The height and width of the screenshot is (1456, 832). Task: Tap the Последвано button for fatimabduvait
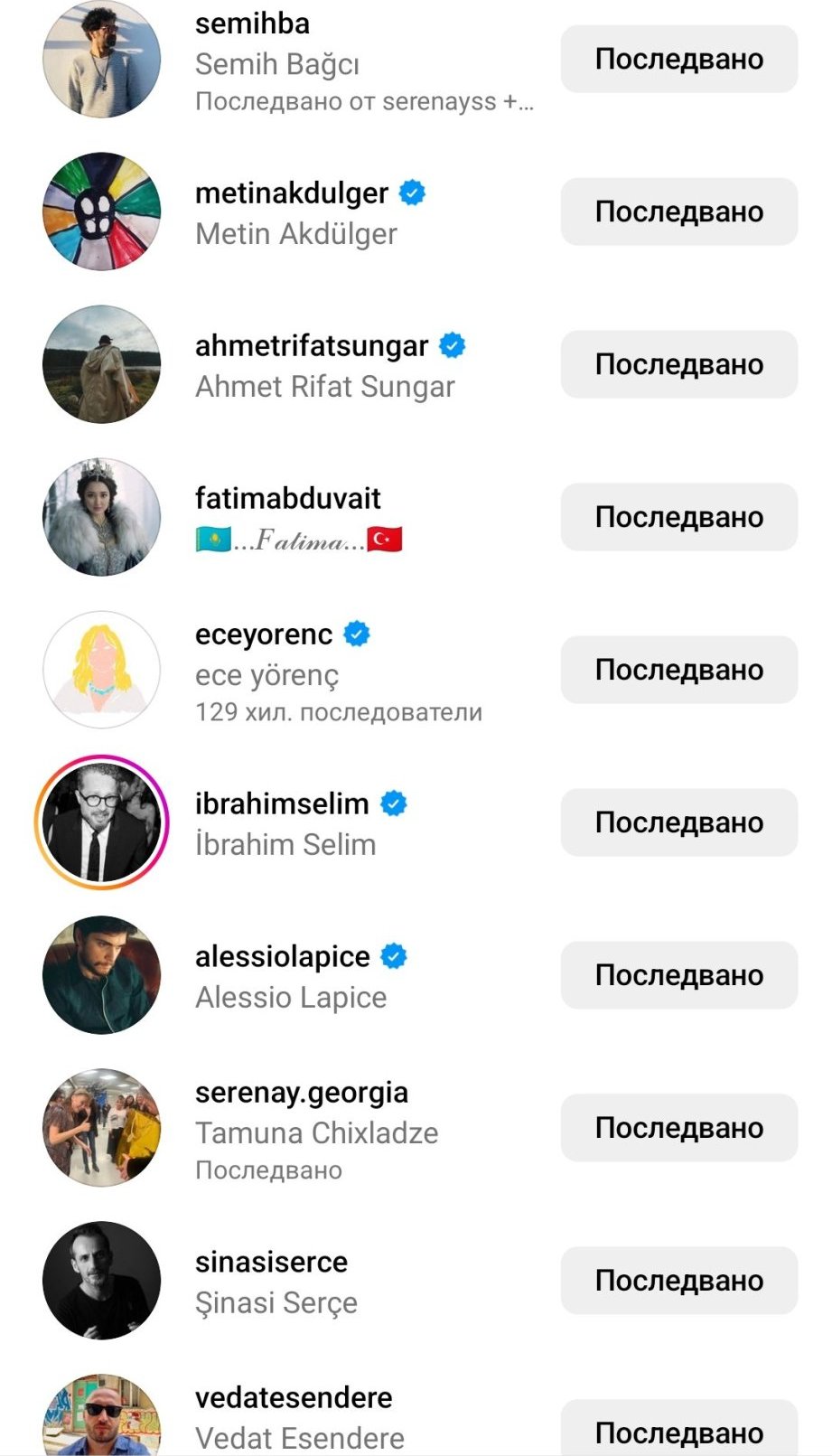pos(679,517)
